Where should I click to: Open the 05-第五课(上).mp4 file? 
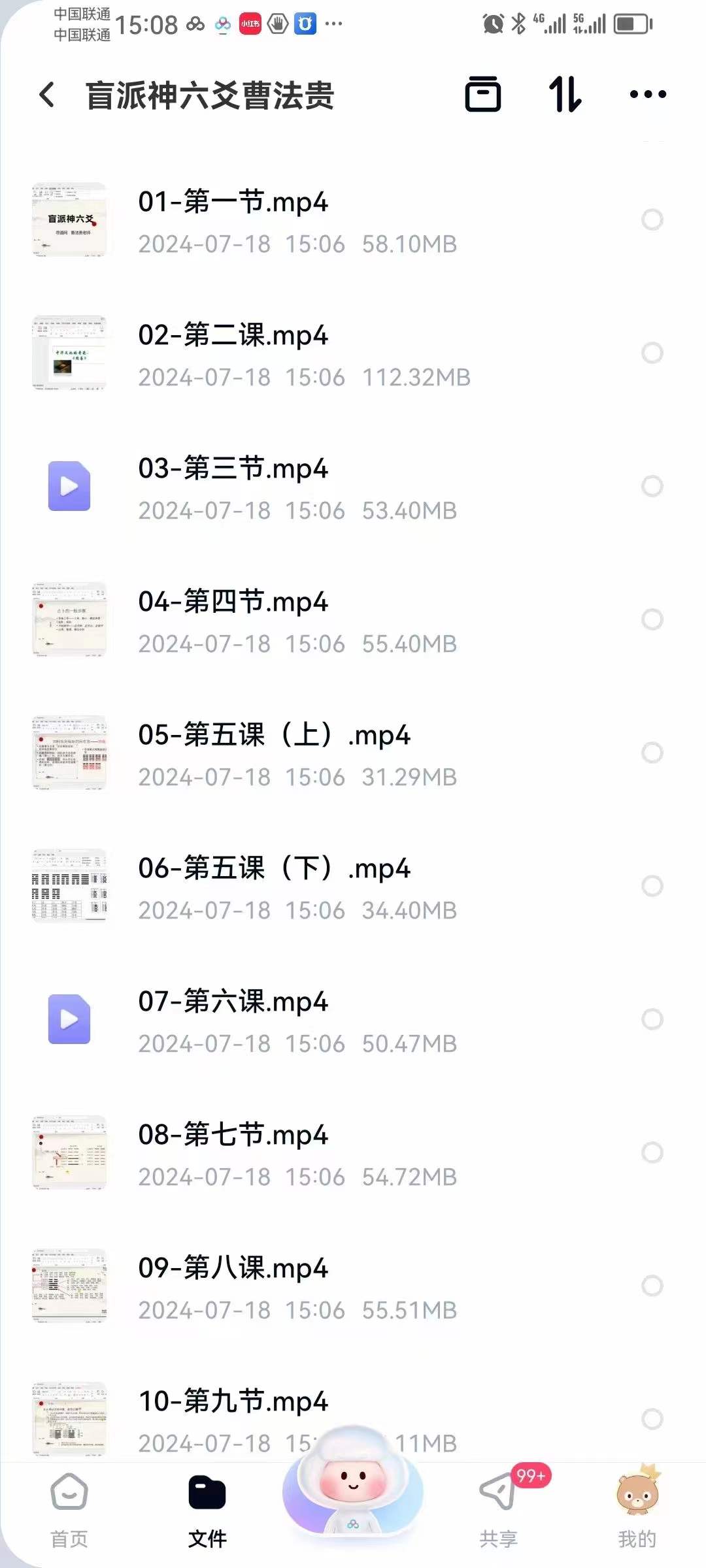click(x=274, y=735)
